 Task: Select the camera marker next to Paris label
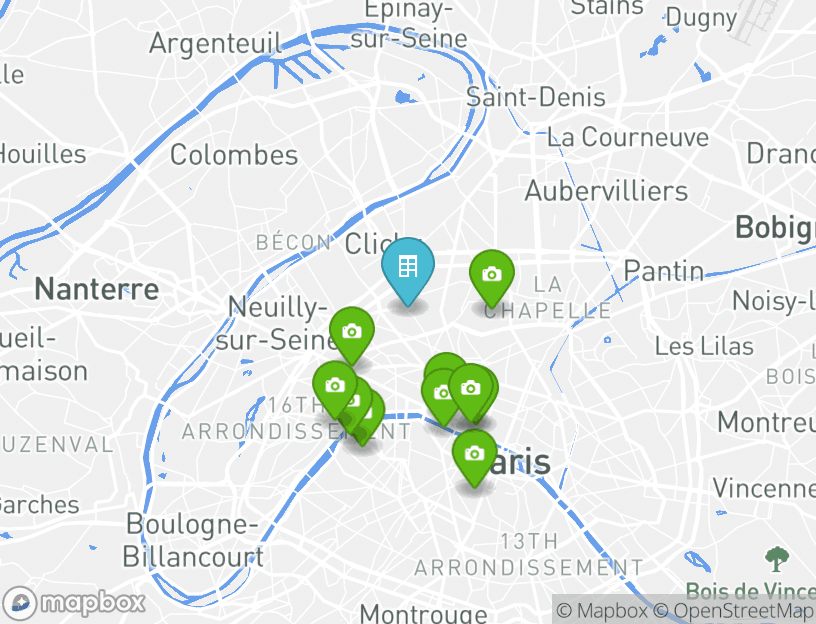tap(475, 454)
